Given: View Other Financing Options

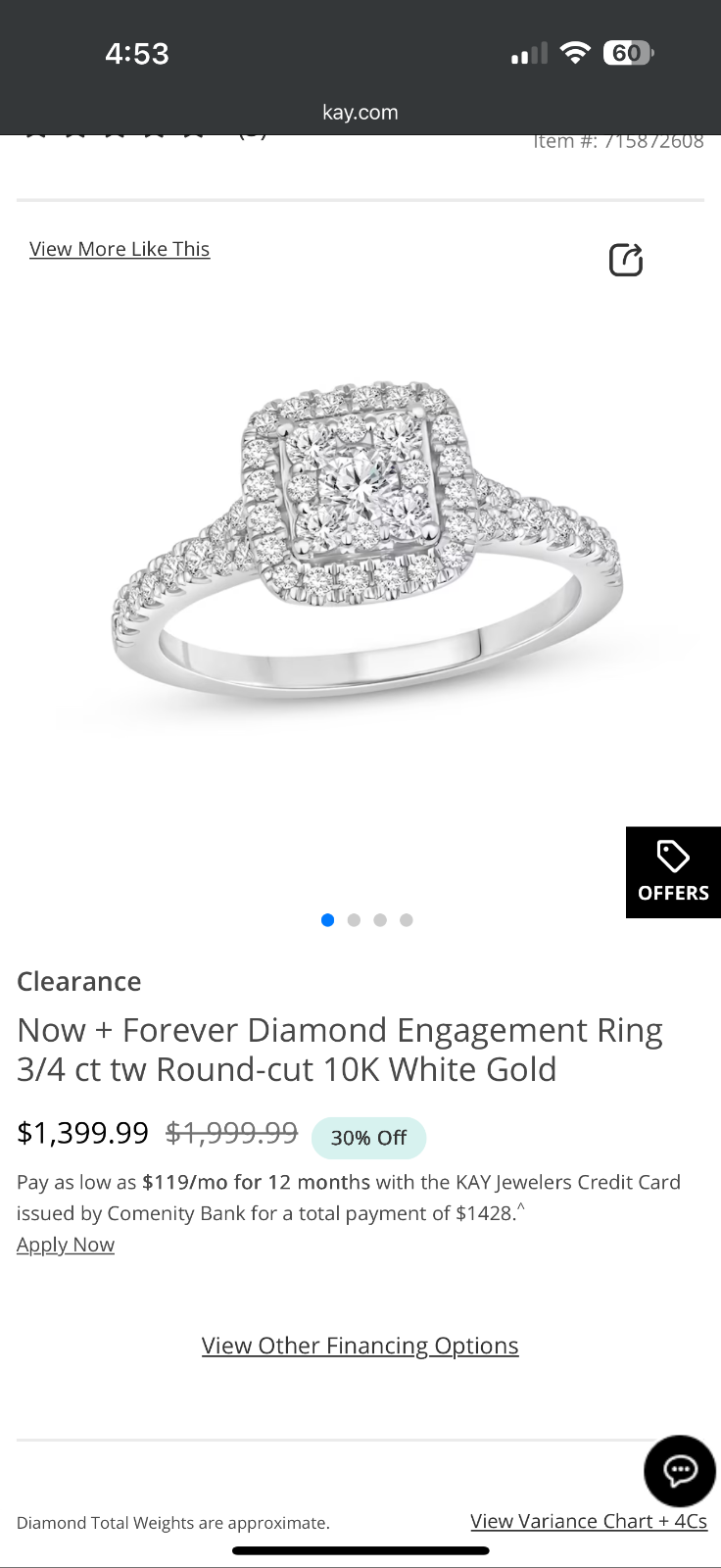Looking at the screenshot, I should (x=360, y=1346).
